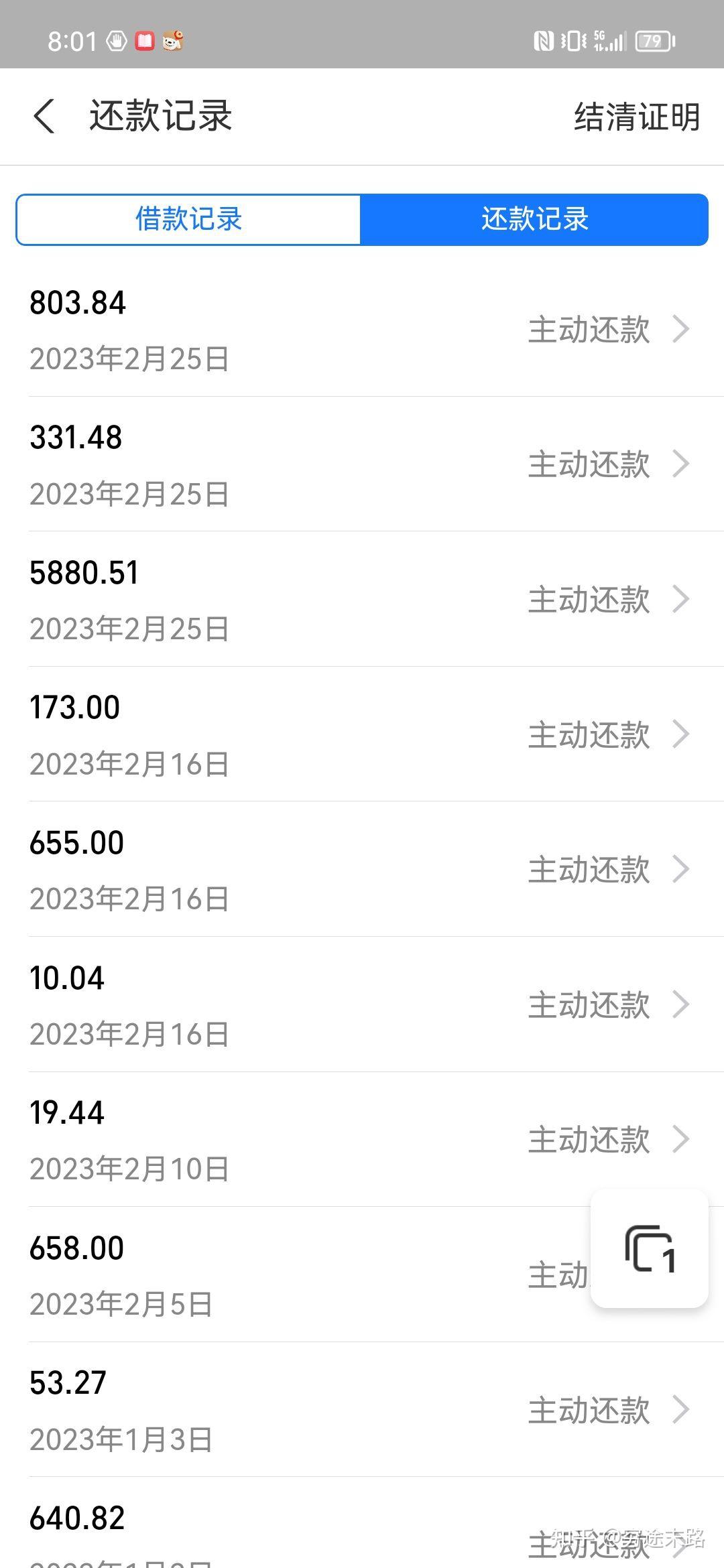
Task: Select the 还款记录 tab
Action: click(534, 219)
